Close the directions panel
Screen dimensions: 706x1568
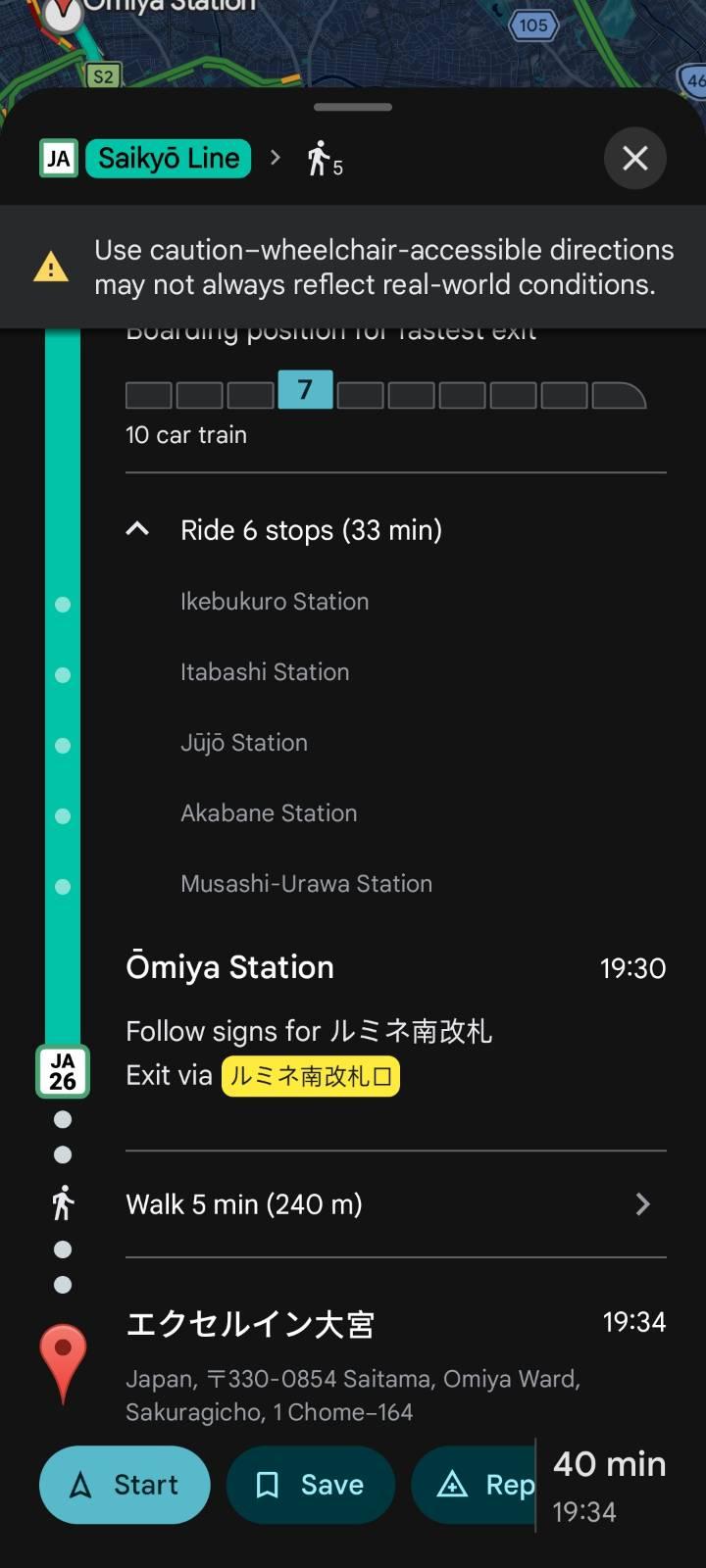(634, 158)
